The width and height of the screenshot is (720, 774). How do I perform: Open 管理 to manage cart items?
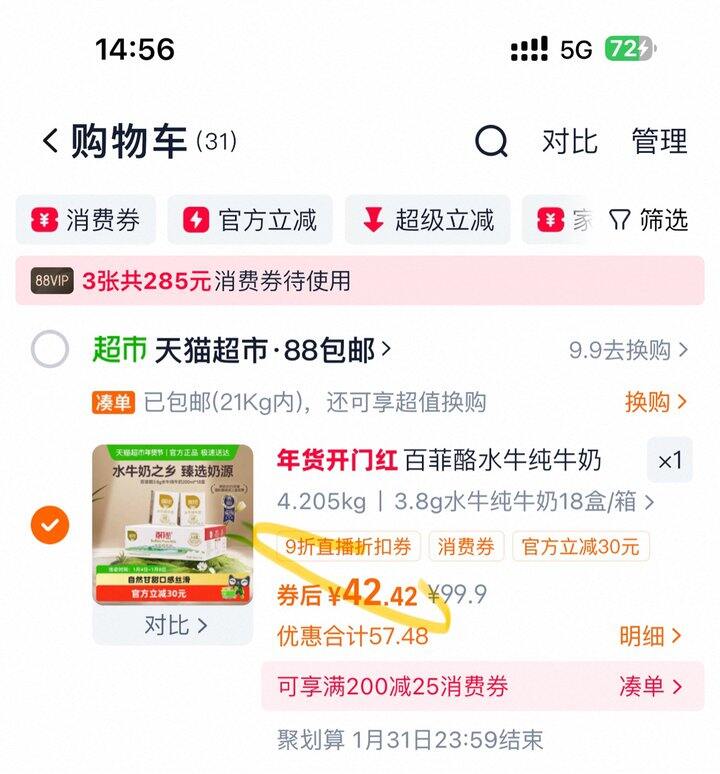659,141
